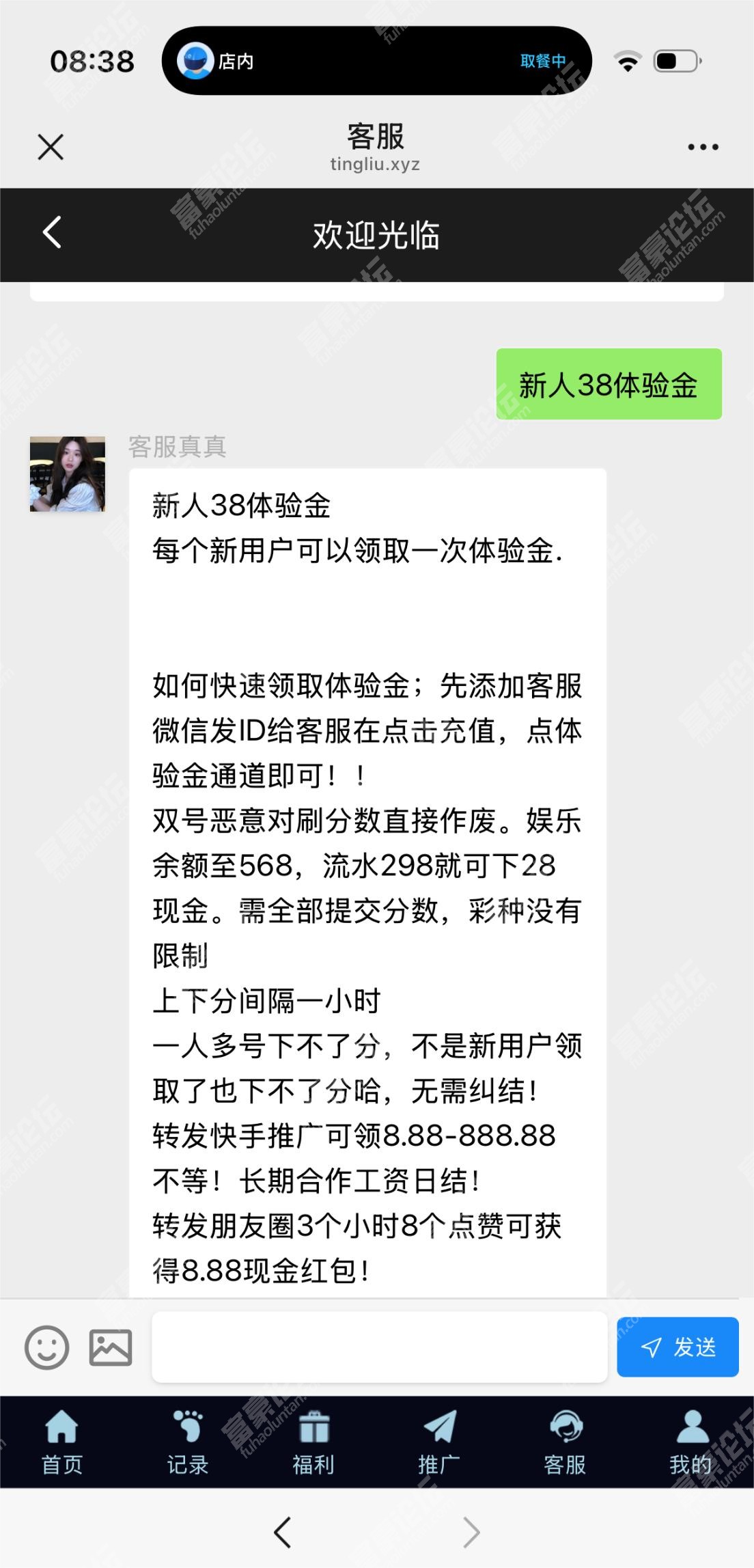Open the 我的 profile tab
The width and height of the screenshot is (754, 1568).
click(x=690, y=1442)
